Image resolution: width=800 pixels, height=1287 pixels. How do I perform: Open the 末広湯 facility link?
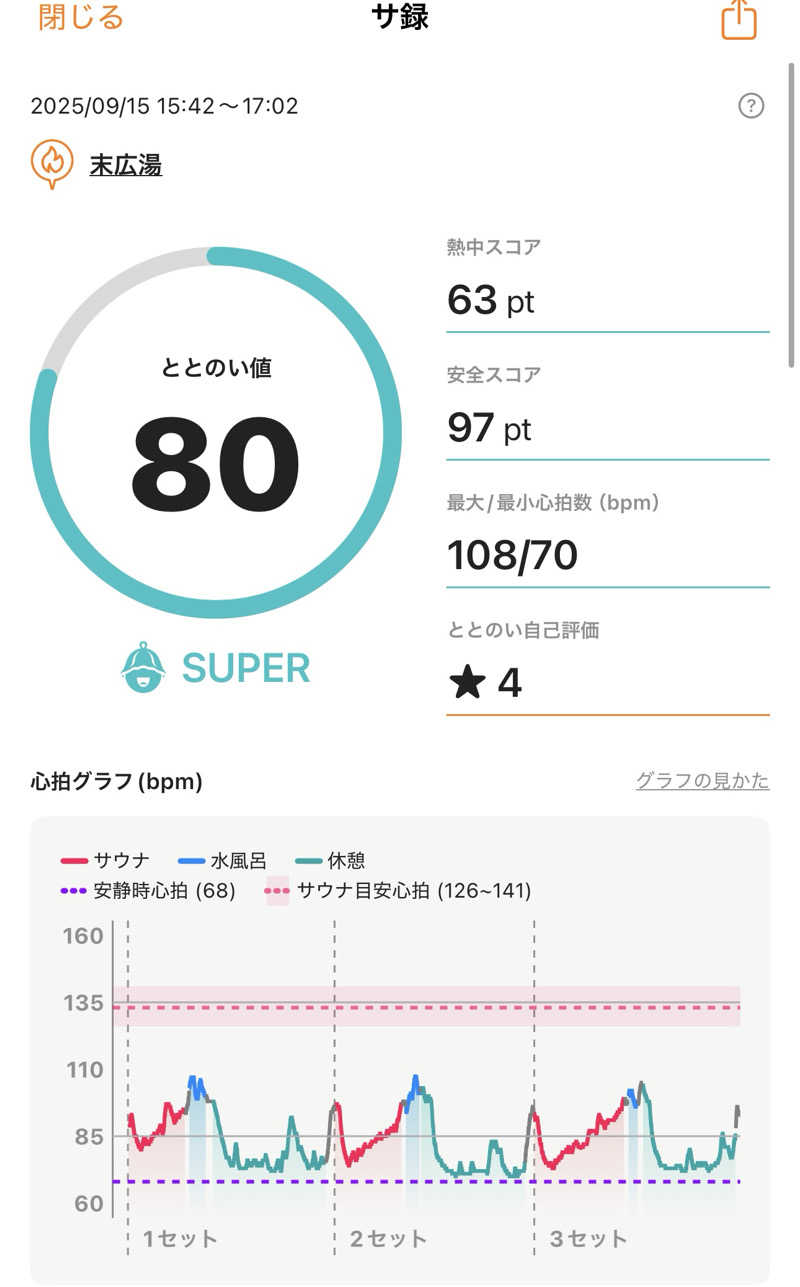coord(126,166)
